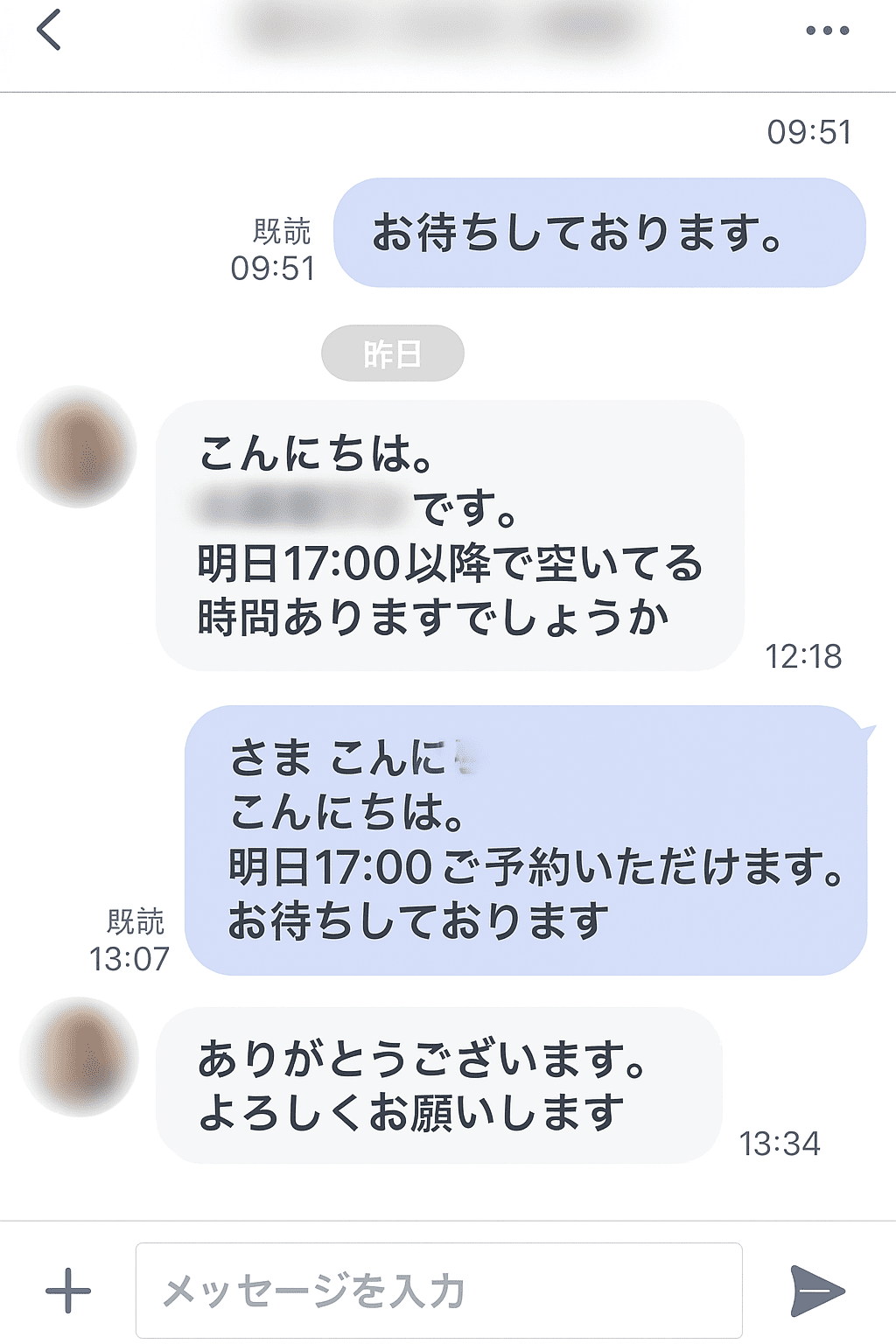Screen dimensions: 896x1344
Task: Tap the plus icon to attach content
Action: point(68,1291)
